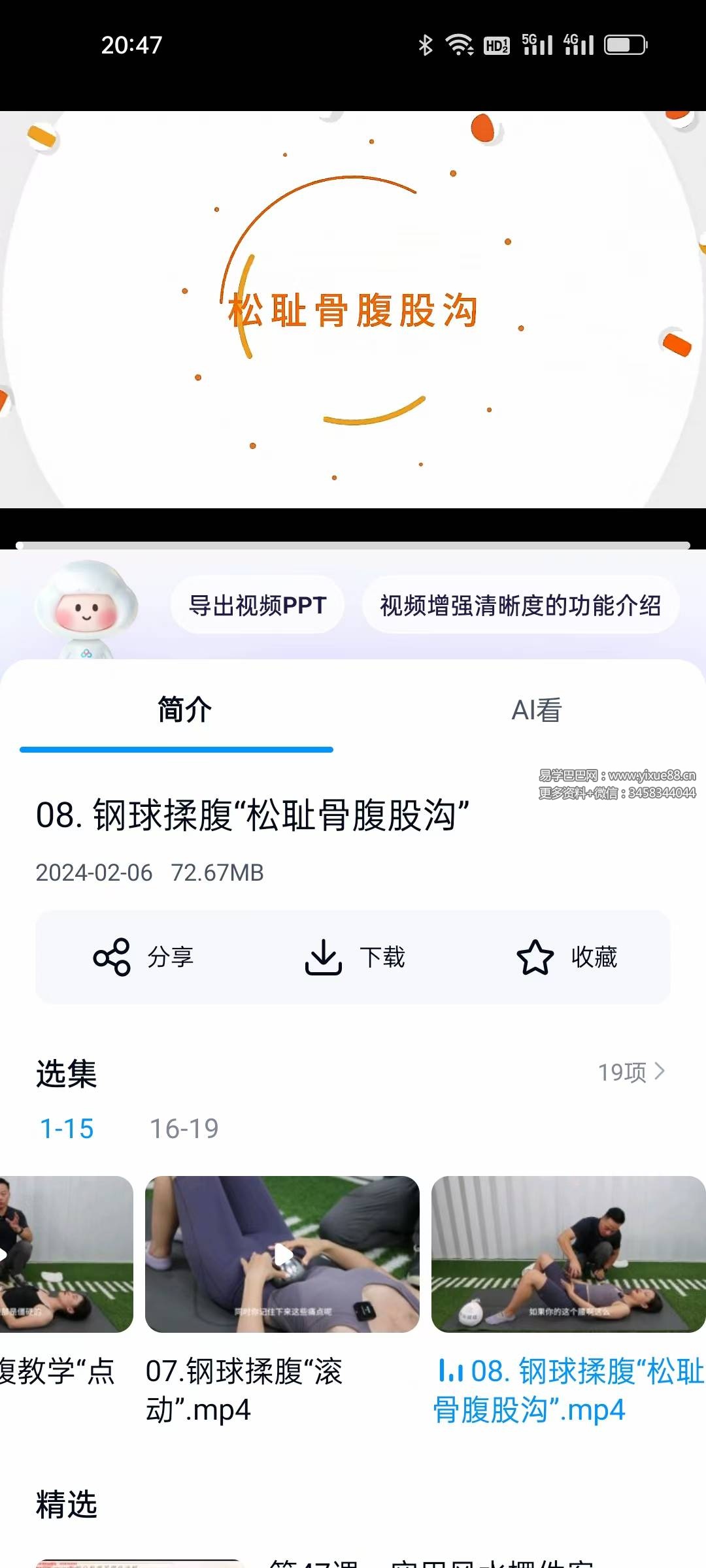The width and height of the screenshot is (706, 1568).
Task: Tap the video progress bar
Action: (x=353, y=545)
